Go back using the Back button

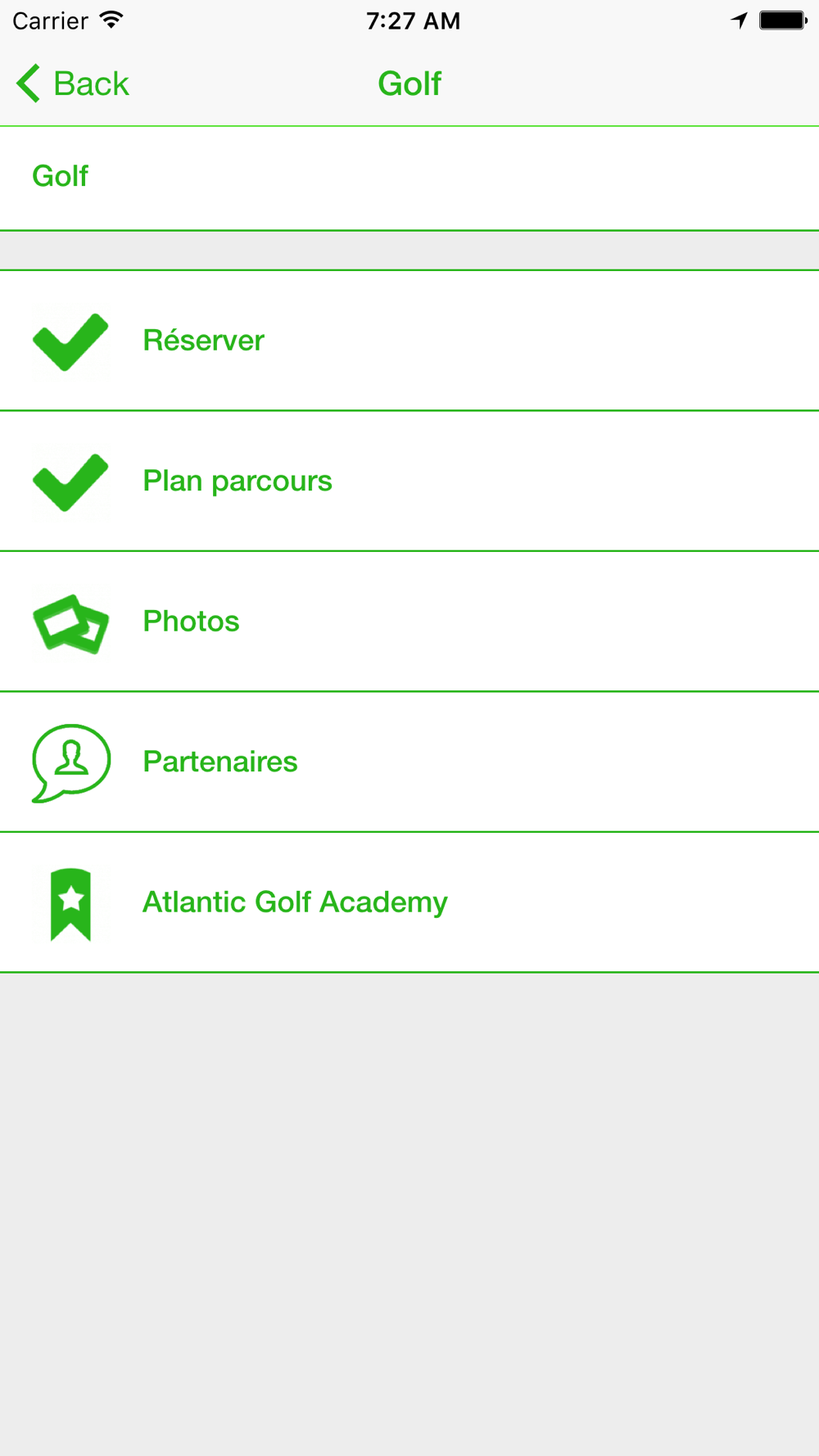tap(72, 84)
